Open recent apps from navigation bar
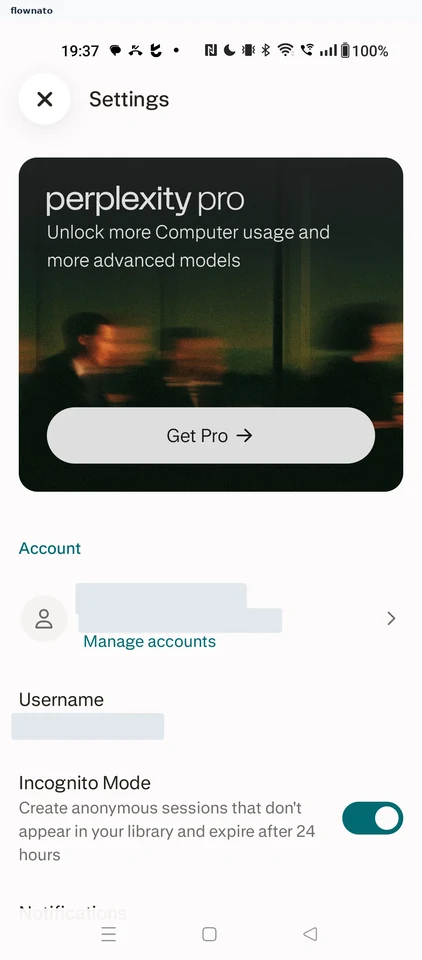Viewport: 422px width, 960px height. (x=108, y=934)
